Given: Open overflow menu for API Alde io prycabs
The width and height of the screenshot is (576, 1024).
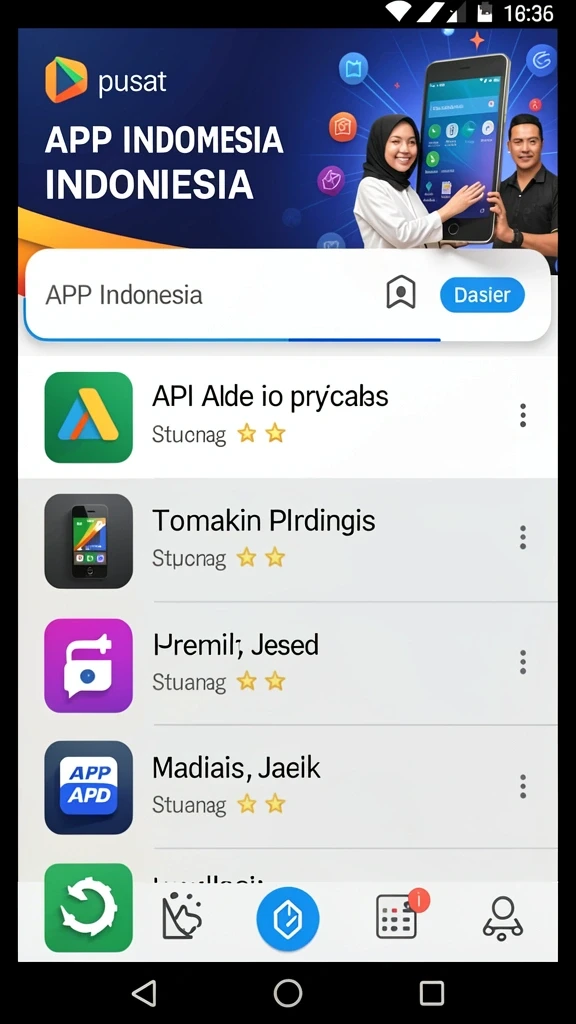Looking at the screenshot, I should tap(522, 415).
